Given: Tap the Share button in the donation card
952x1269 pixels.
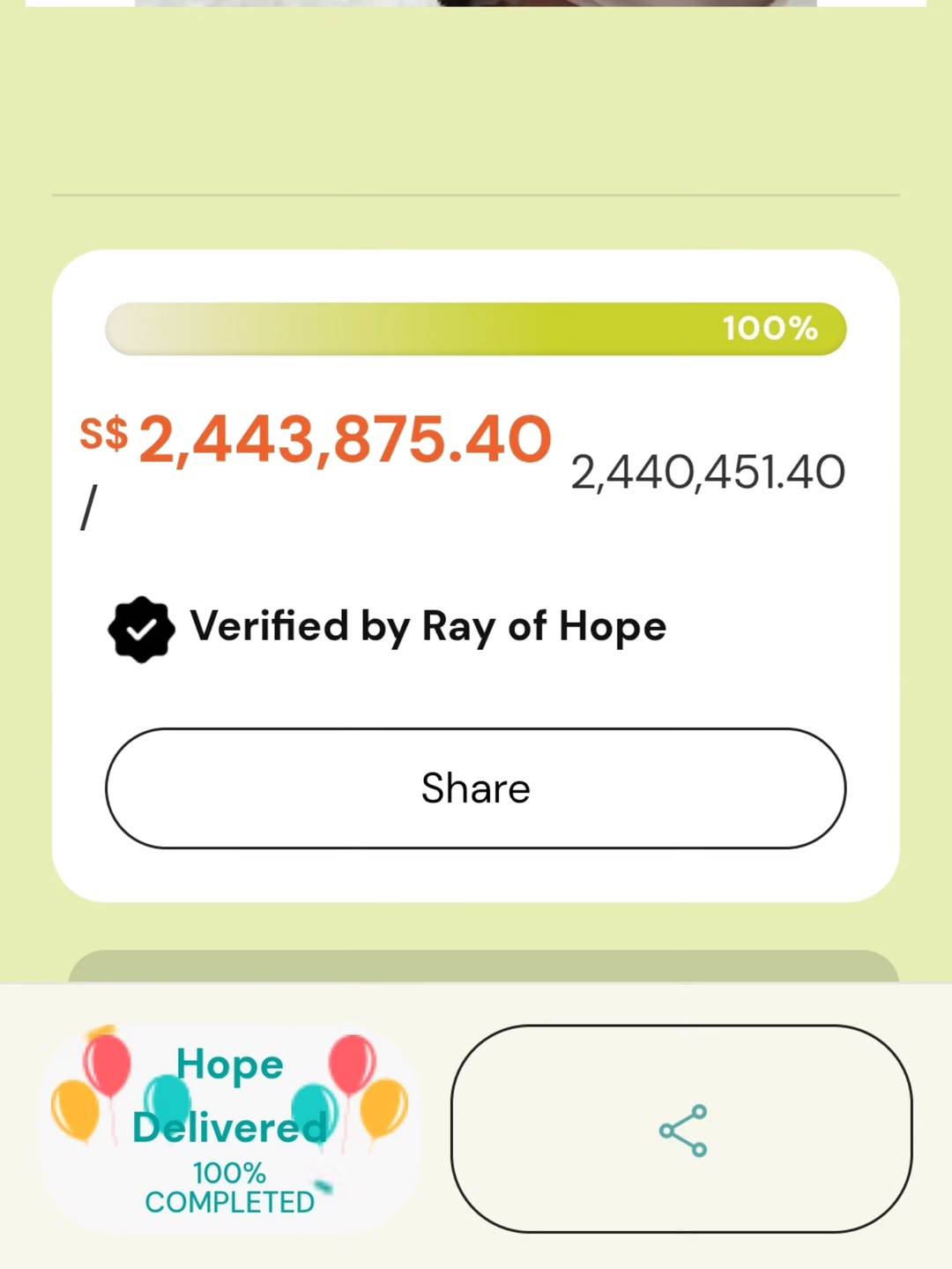Looking at the screenshot, I should click(475, 788).
